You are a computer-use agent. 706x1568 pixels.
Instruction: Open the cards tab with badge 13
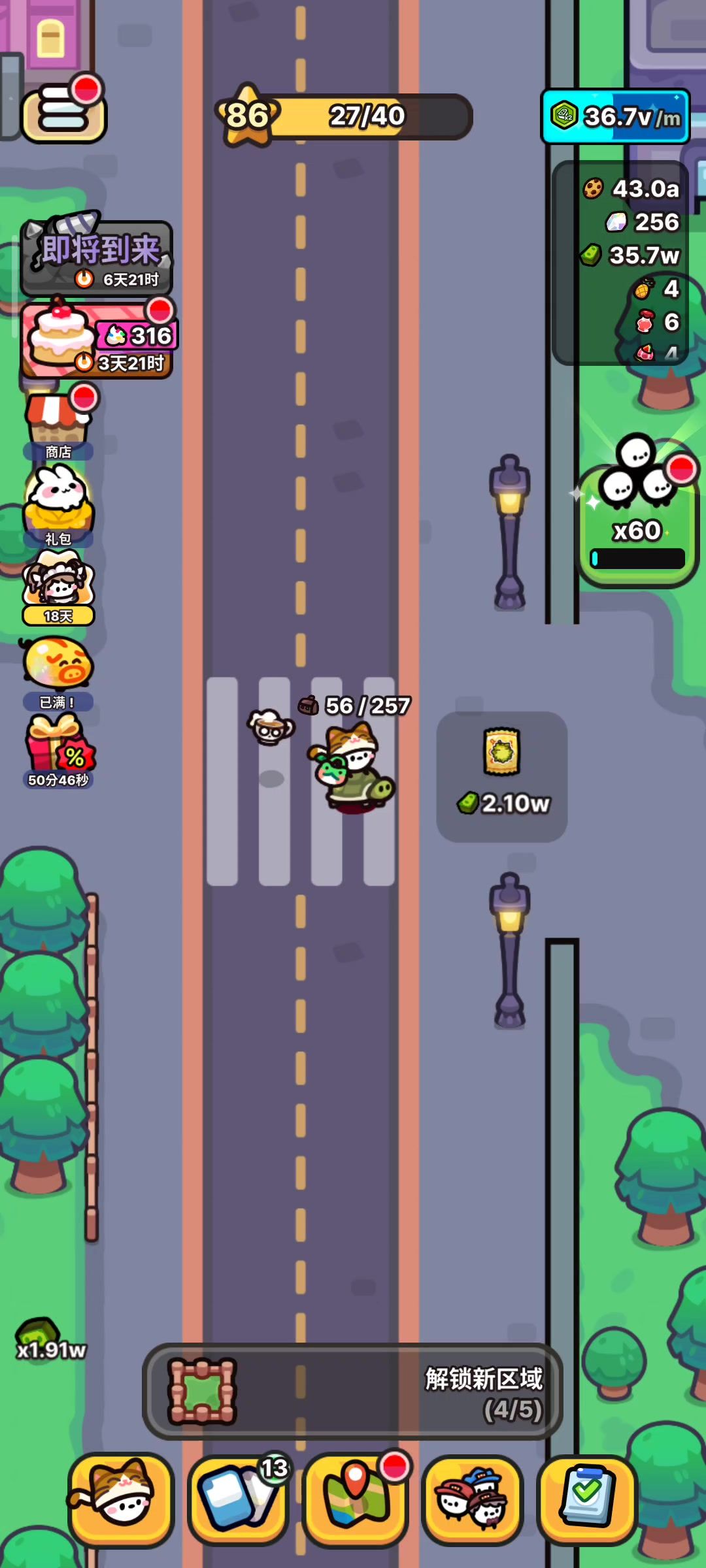(x=238, y=1500)
